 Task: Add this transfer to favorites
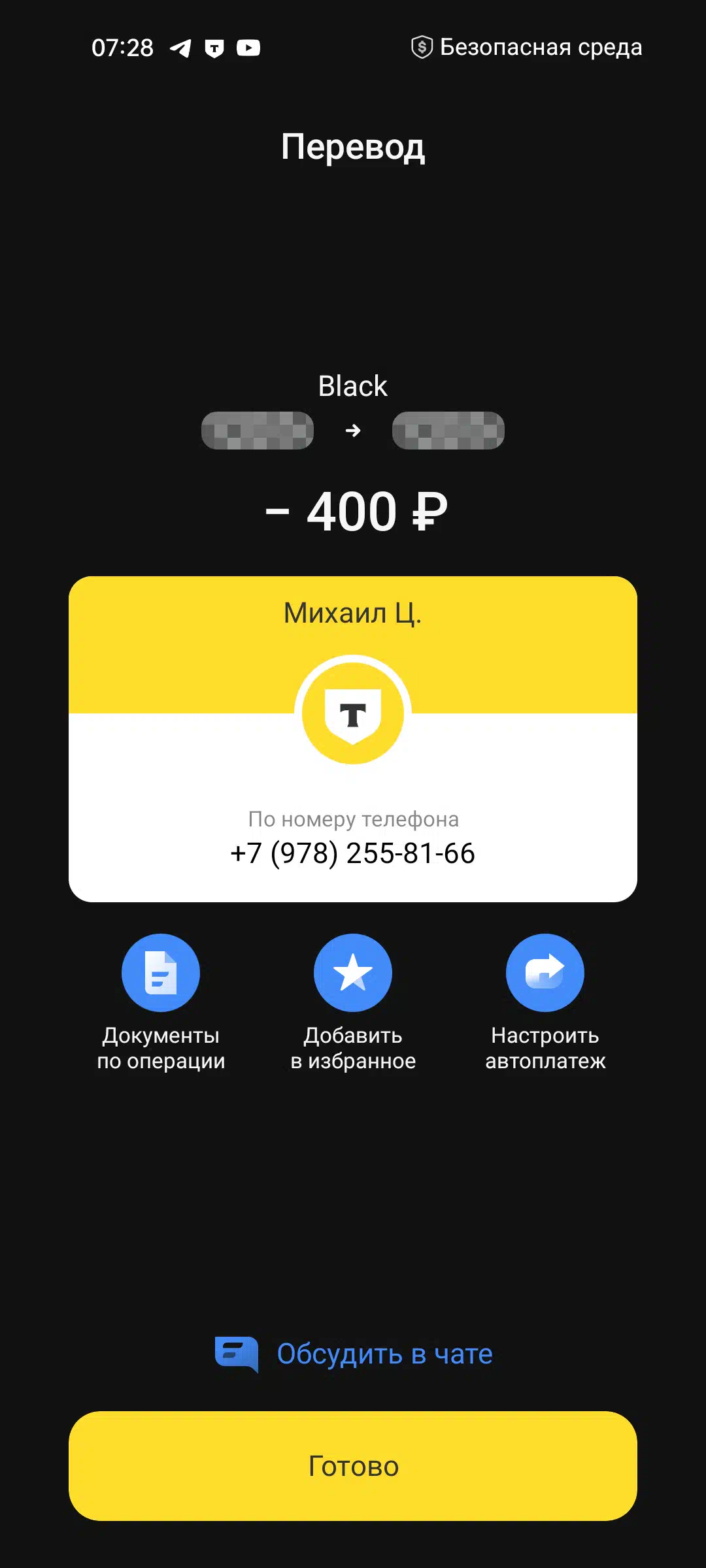tap(353, 973)
